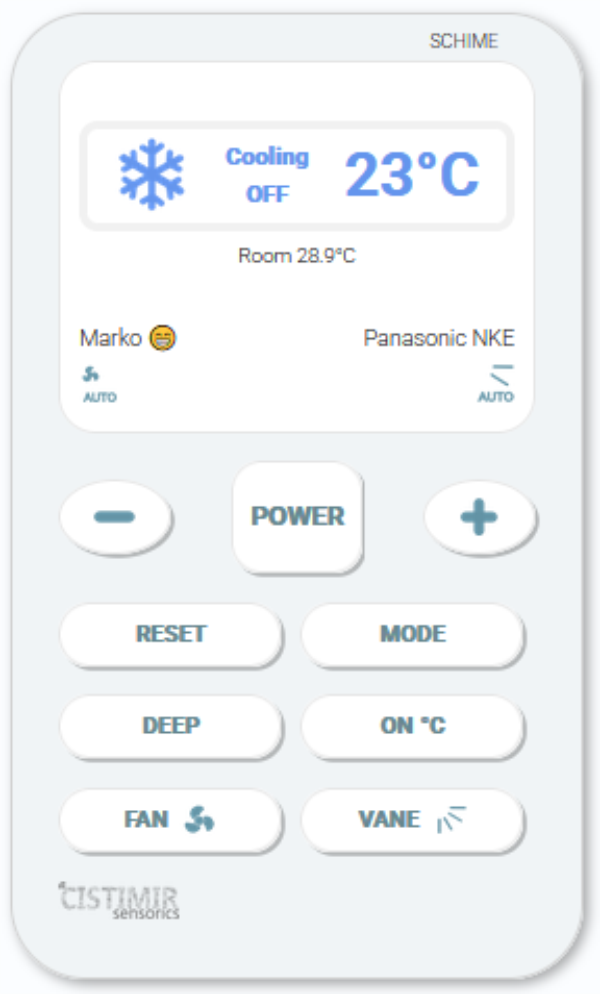
Task: Tap the POWER button
Action: [298, 517]
